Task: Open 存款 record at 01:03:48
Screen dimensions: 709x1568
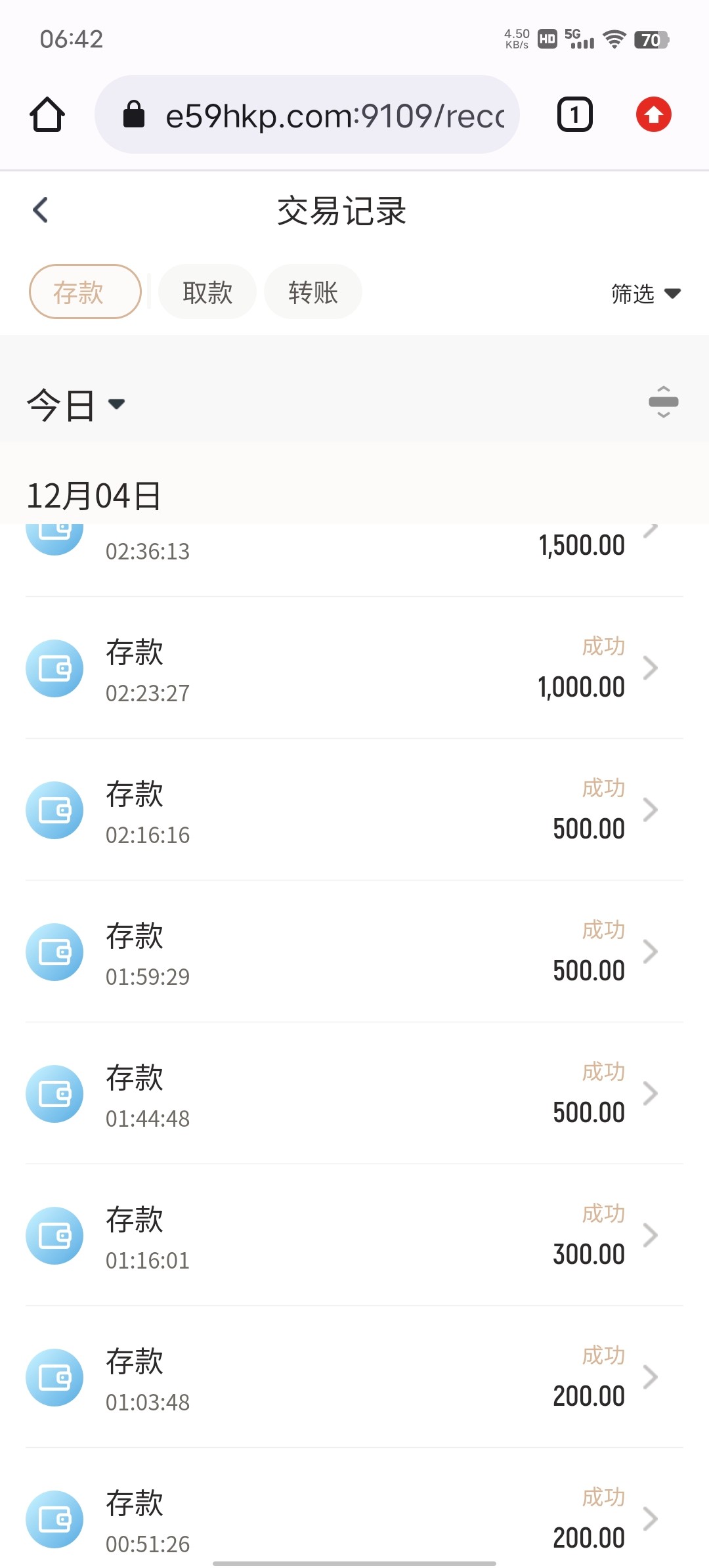Action: pyautogui.click(x=354, y=1378)
